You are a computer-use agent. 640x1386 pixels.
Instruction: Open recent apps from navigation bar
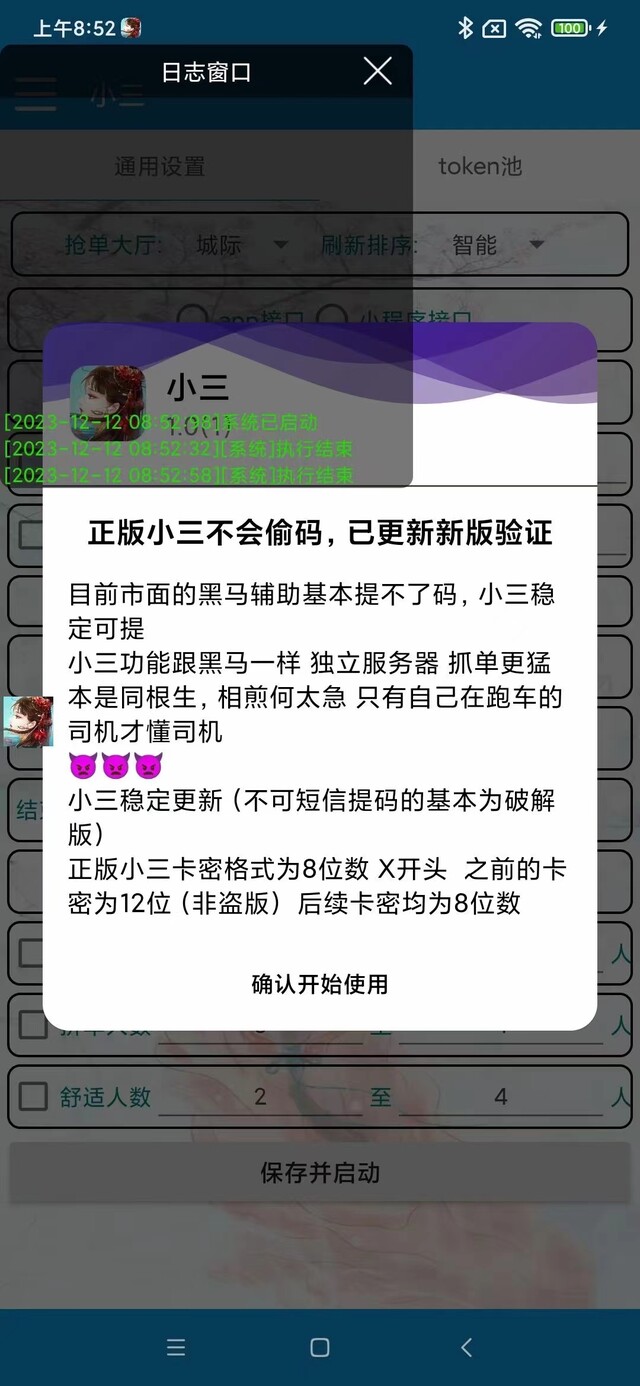176,1347
